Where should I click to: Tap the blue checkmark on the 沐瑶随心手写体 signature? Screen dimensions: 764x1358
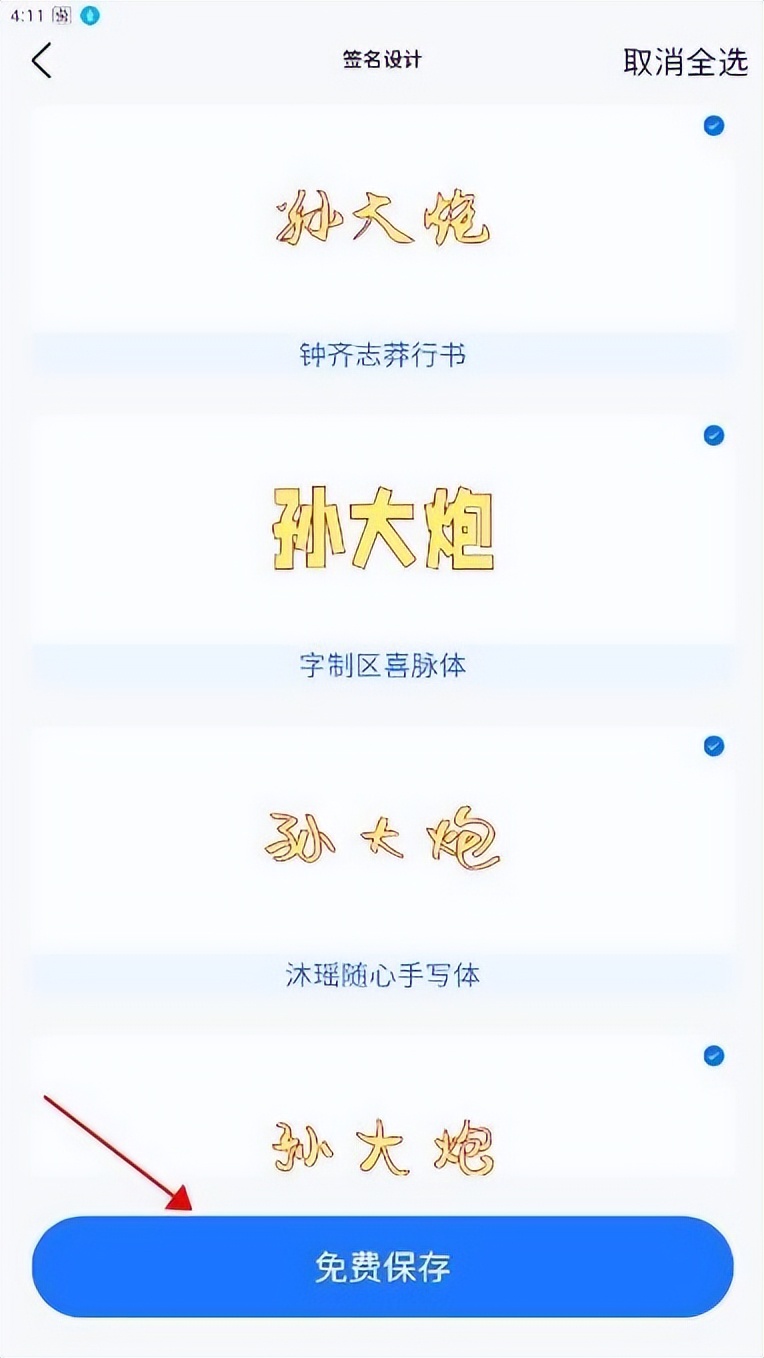pos(714,744)
